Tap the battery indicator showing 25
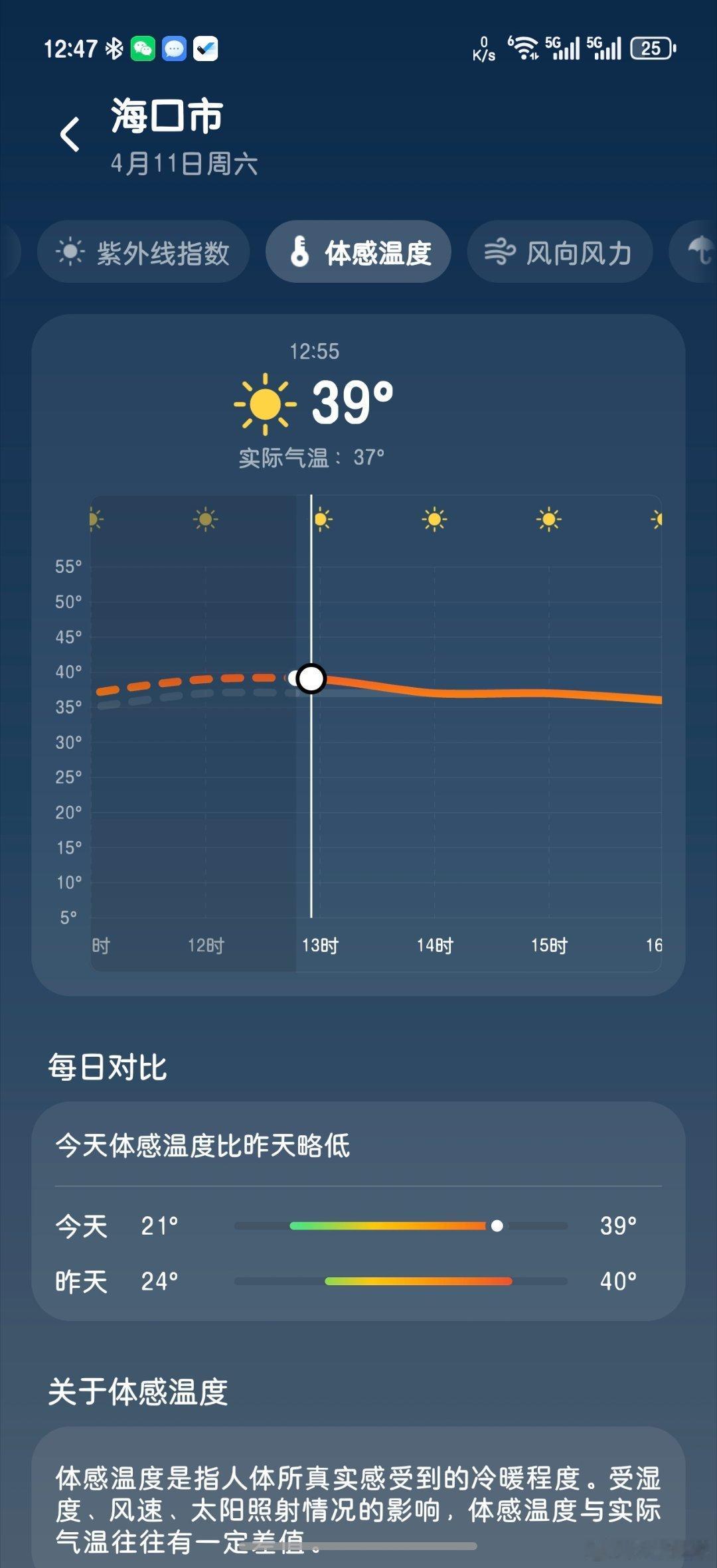Image resolution: width=717 pixels, height=1568 pixels. (652, 48)
